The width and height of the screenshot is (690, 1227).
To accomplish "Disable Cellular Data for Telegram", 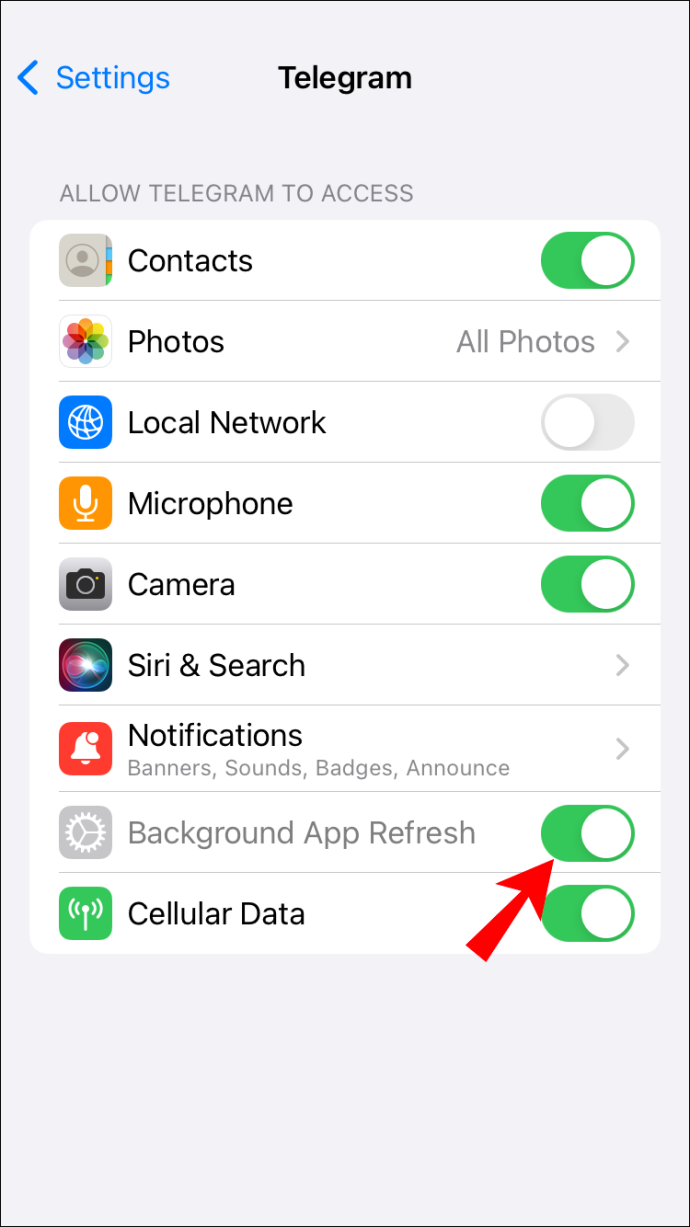I will coord(588,914).
